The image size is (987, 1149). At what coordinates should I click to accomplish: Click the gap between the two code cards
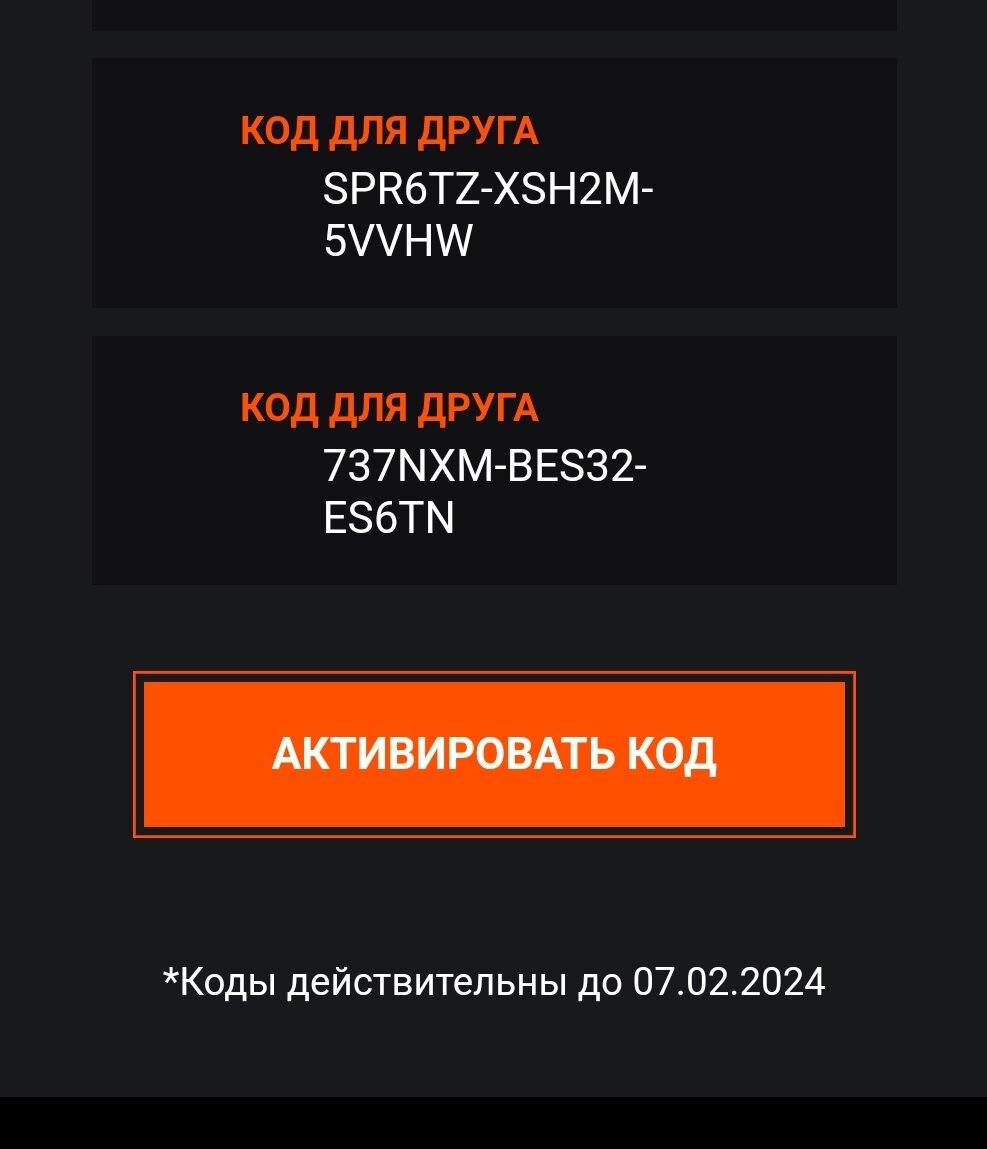(x=494, y=321)
